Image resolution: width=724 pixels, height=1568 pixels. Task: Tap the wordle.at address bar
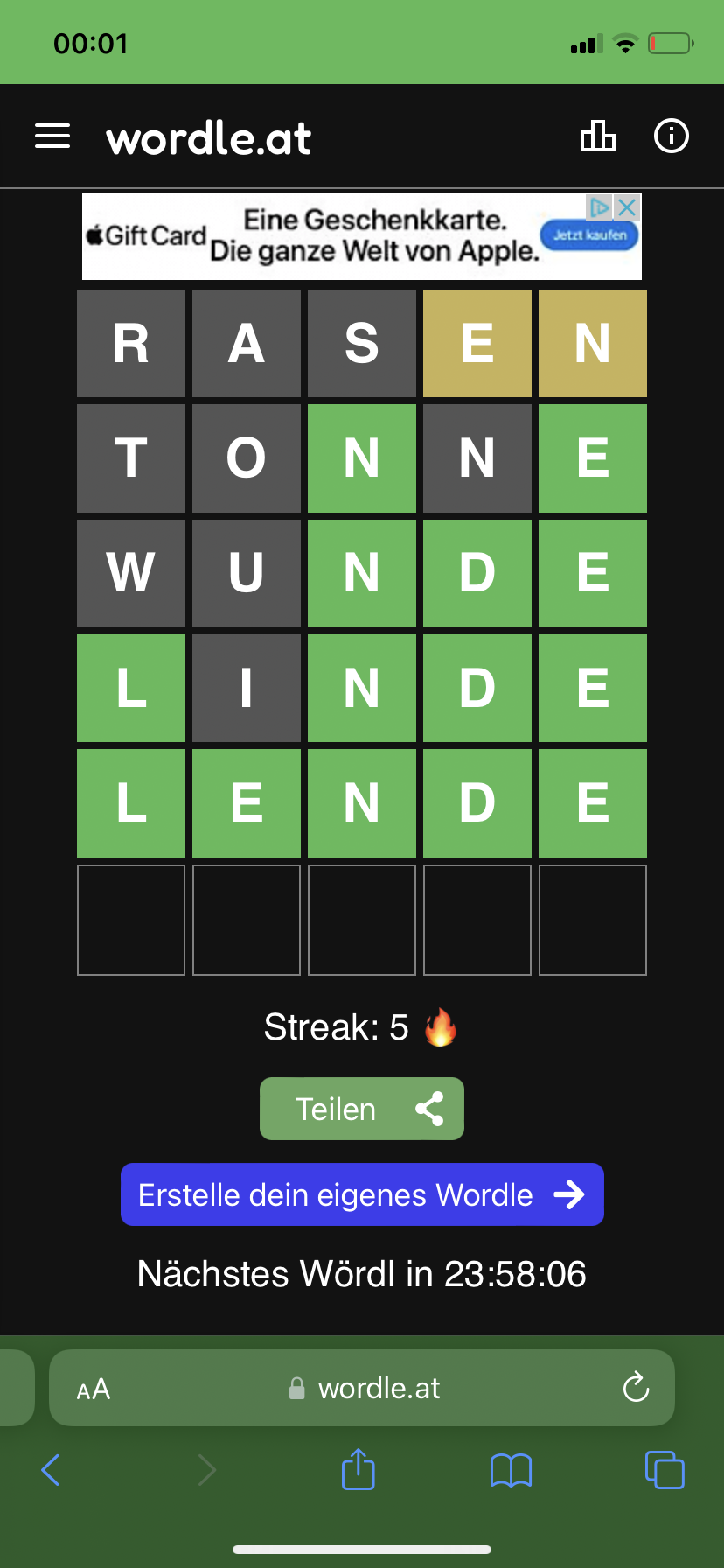(362, 1388)
